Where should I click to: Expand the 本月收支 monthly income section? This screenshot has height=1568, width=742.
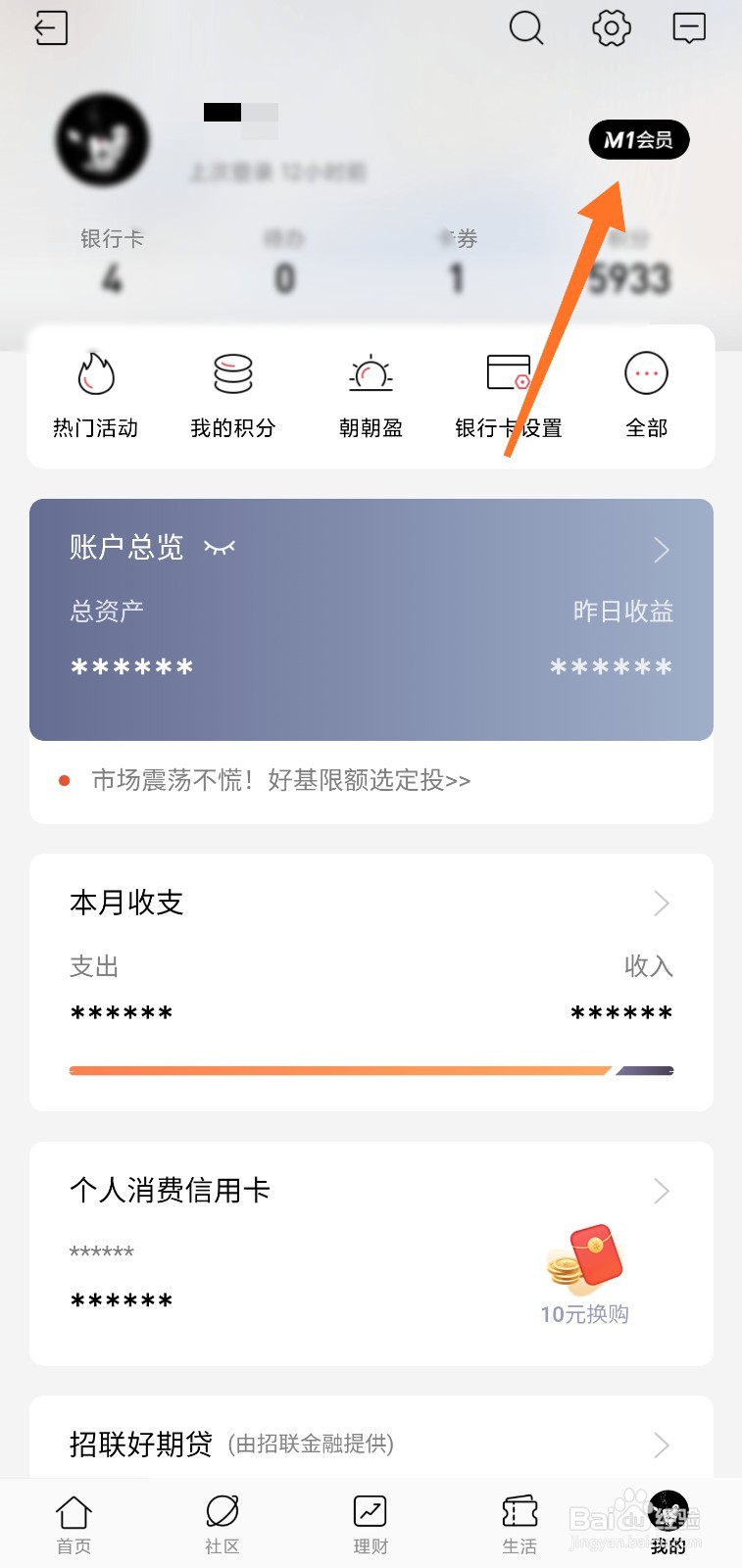point(661,904)
